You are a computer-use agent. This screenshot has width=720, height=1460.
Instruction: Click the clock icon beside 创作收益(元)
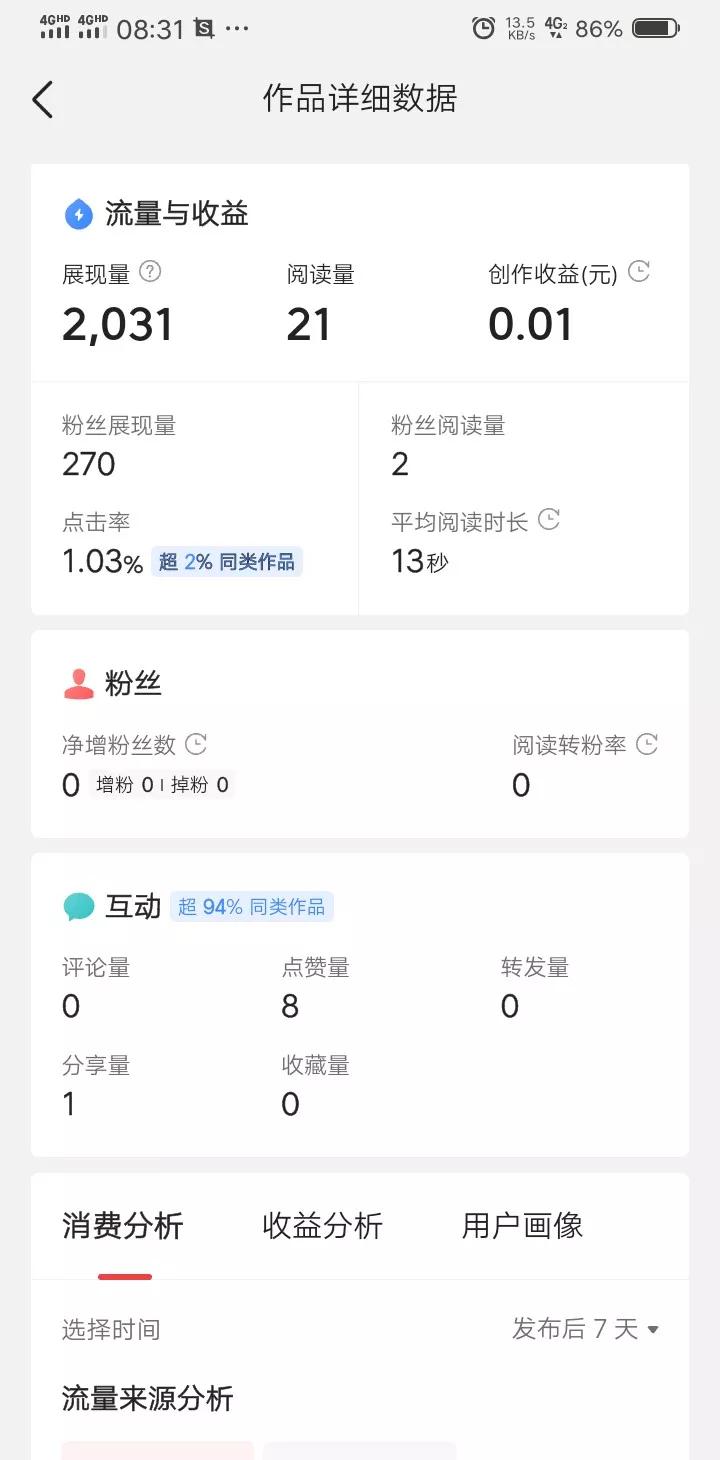638,271
